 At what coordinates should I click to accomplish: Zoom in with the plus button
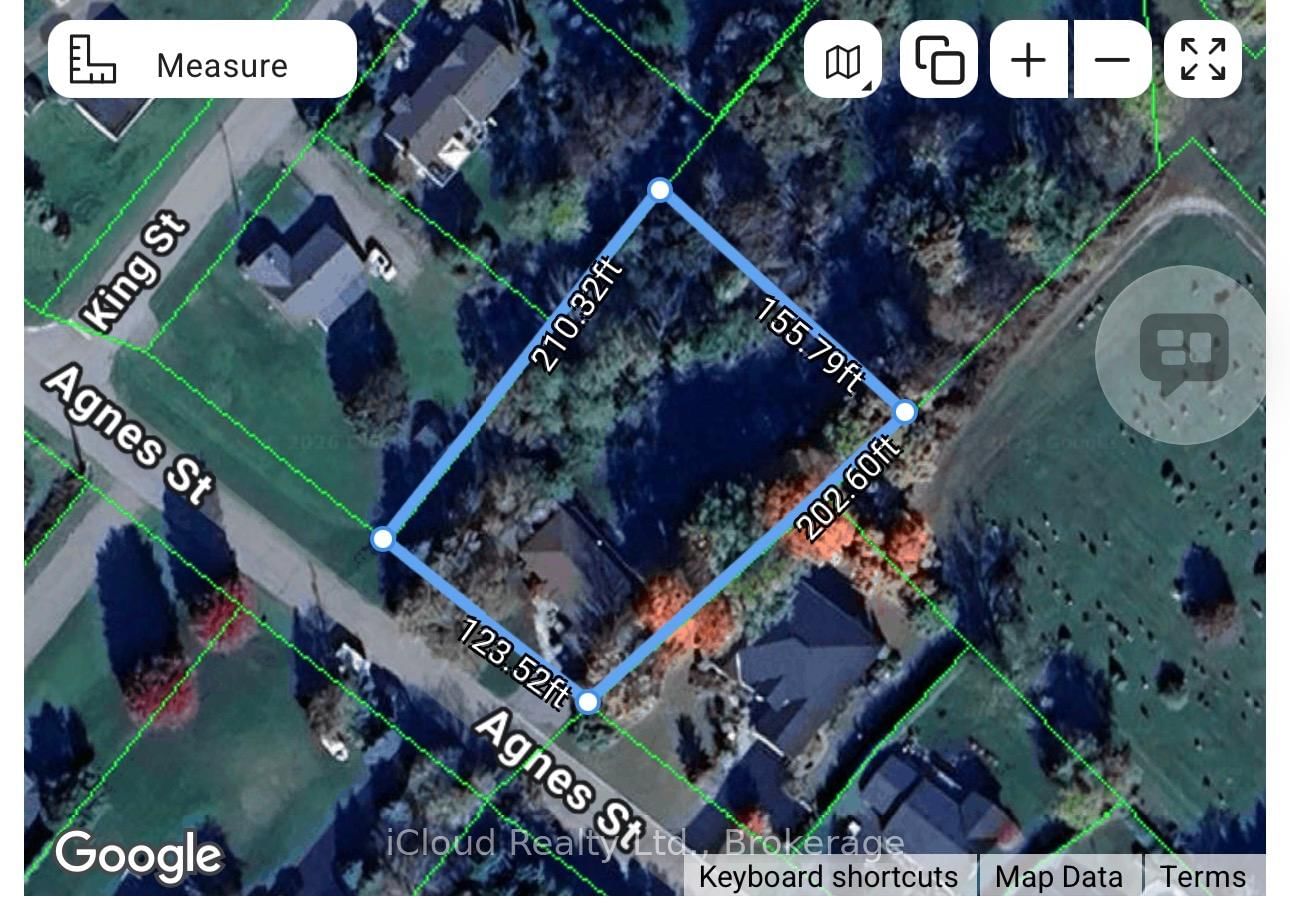(1028, 60)
